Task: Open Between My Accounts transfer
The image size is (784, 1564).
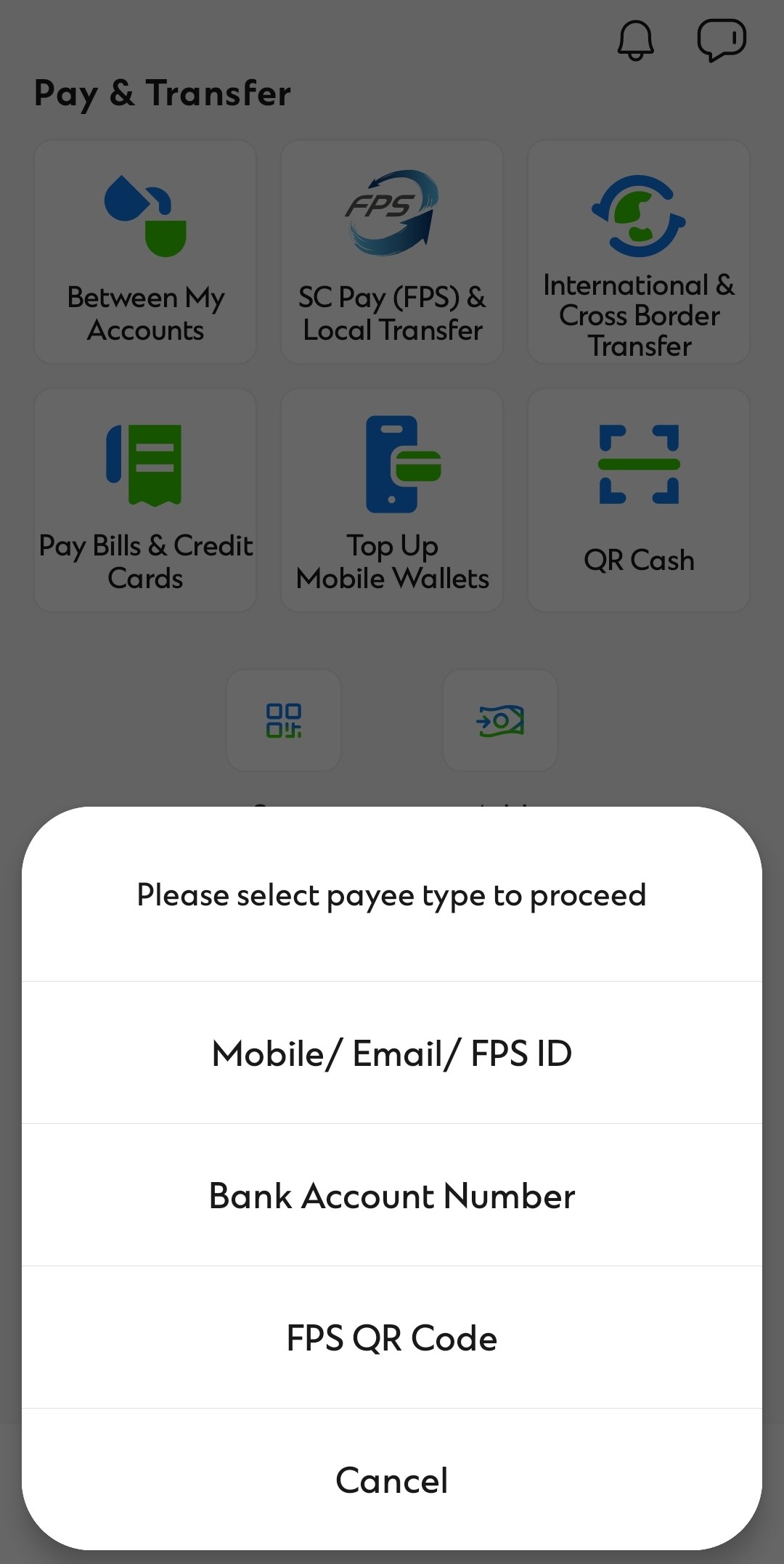Action: pos(144,251)
